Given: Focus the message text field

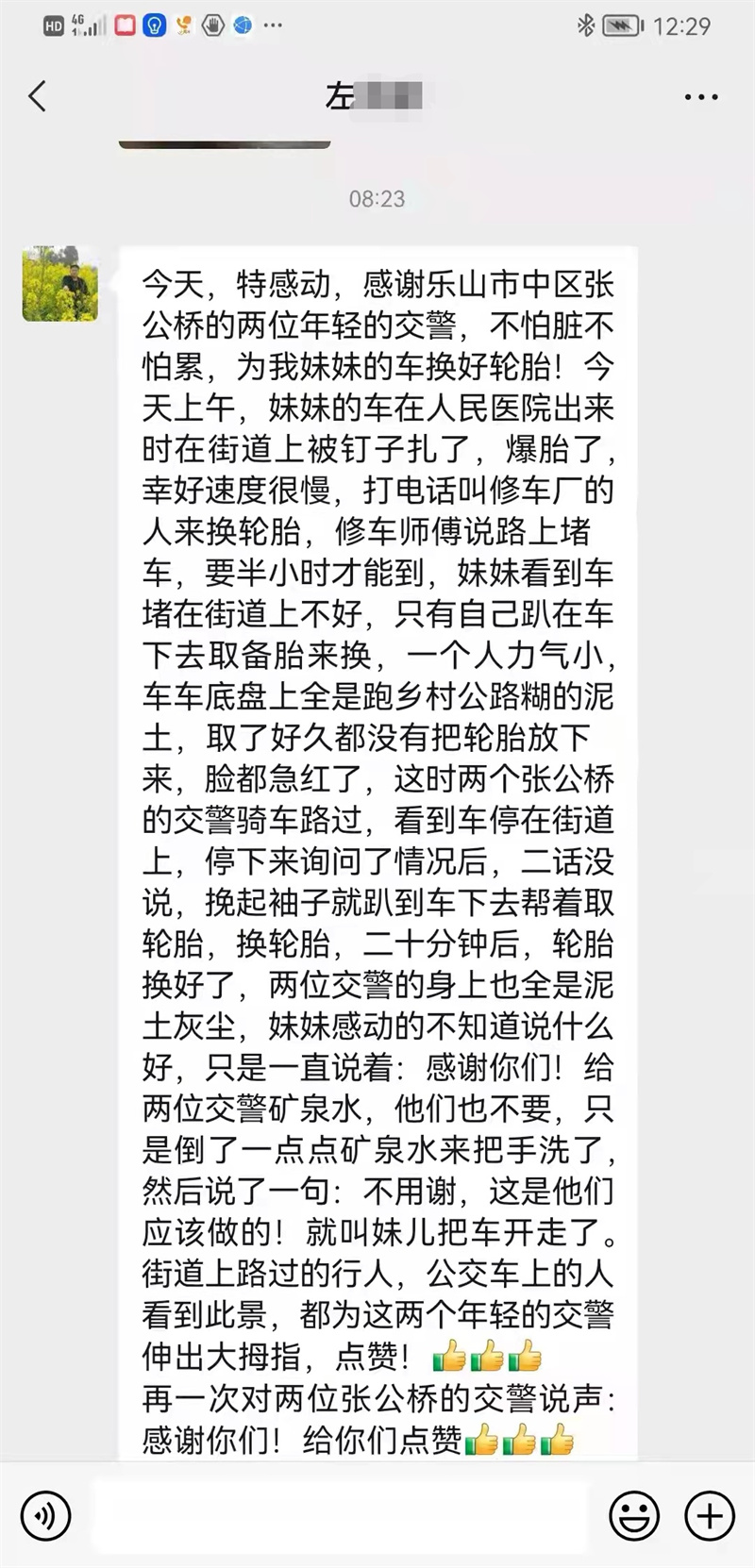Looking at the screenshot, I should click(340, 1516).
